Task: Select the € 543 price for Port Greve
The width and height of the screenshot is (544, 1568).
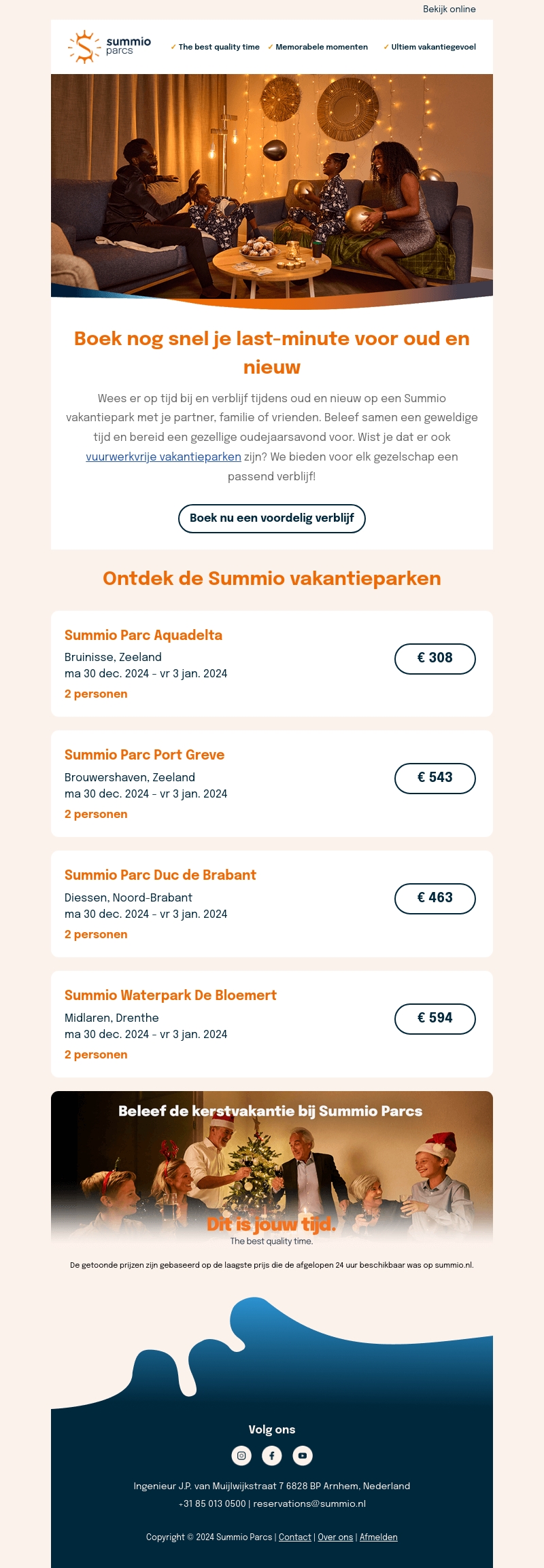Action: point(435,778)
